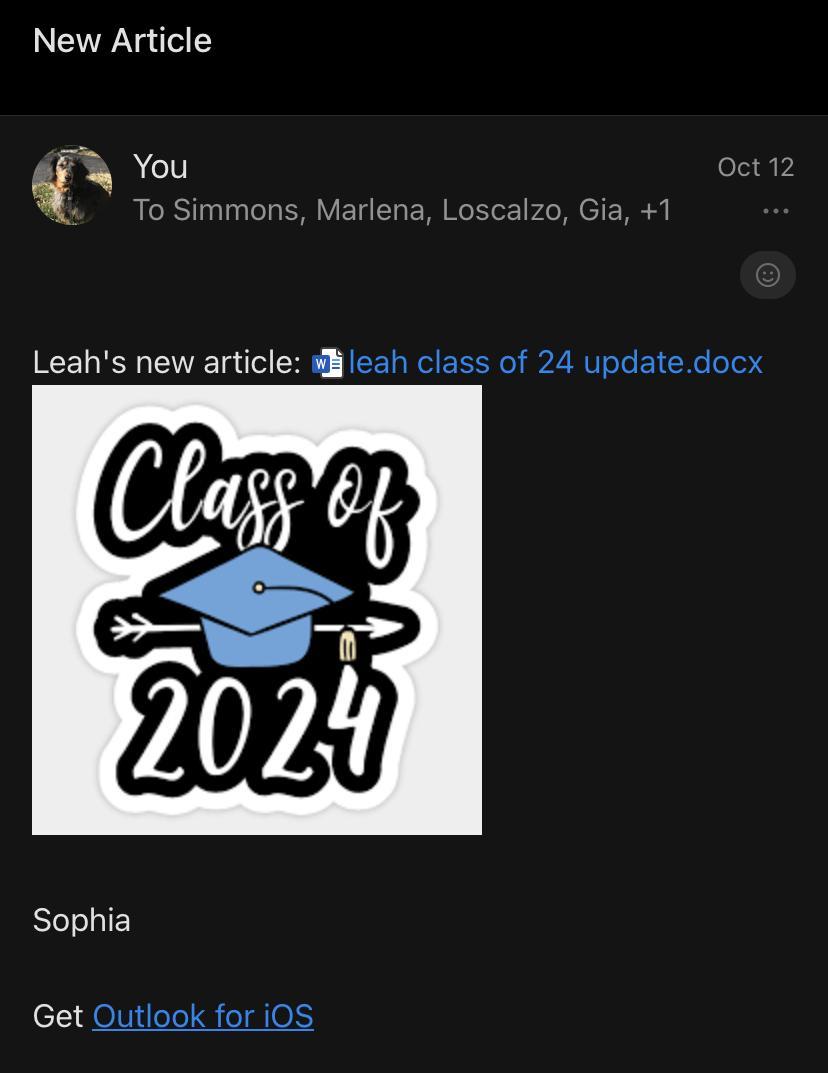This screenshot has height=1073, width=828.
Task: Add an emoji reaction to this email
Action: click(767, 275)
